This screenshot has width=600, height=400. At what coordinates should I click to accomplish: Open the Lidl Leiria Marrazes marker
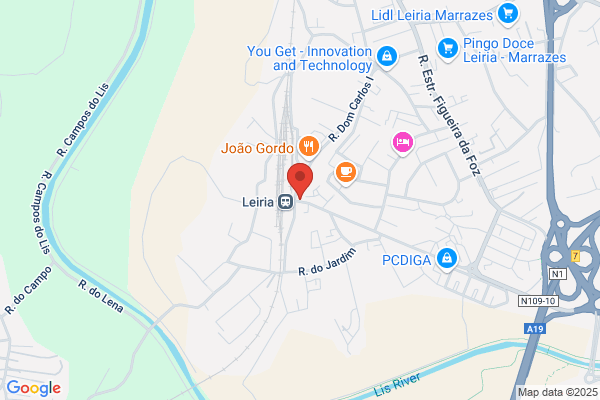[x=508, y=15]
